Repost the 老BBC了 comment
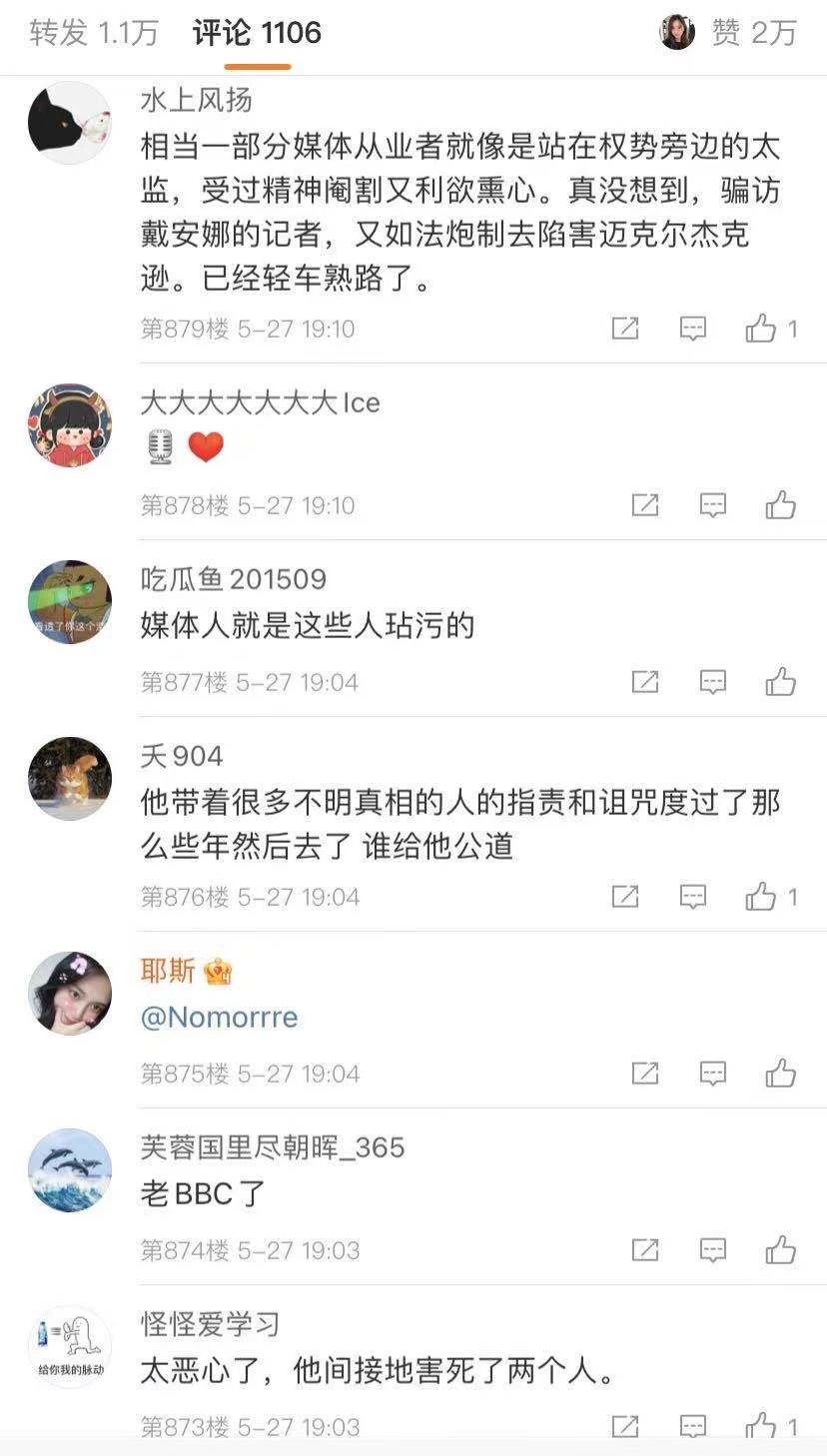827x1456 pixels. (x=645, y=1250)
